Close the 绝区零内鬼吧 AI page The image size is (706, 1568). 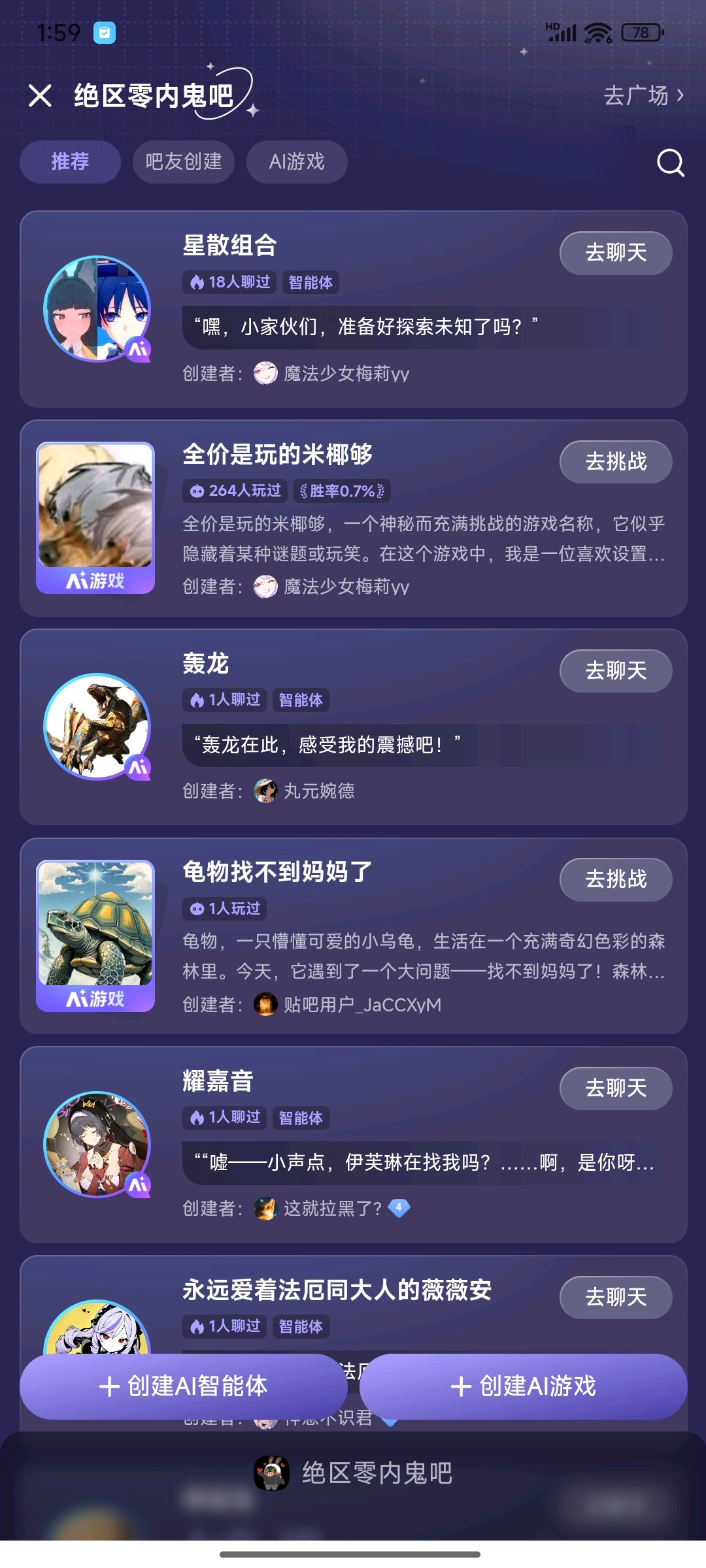pyautogui.click(x=40, y=96)
